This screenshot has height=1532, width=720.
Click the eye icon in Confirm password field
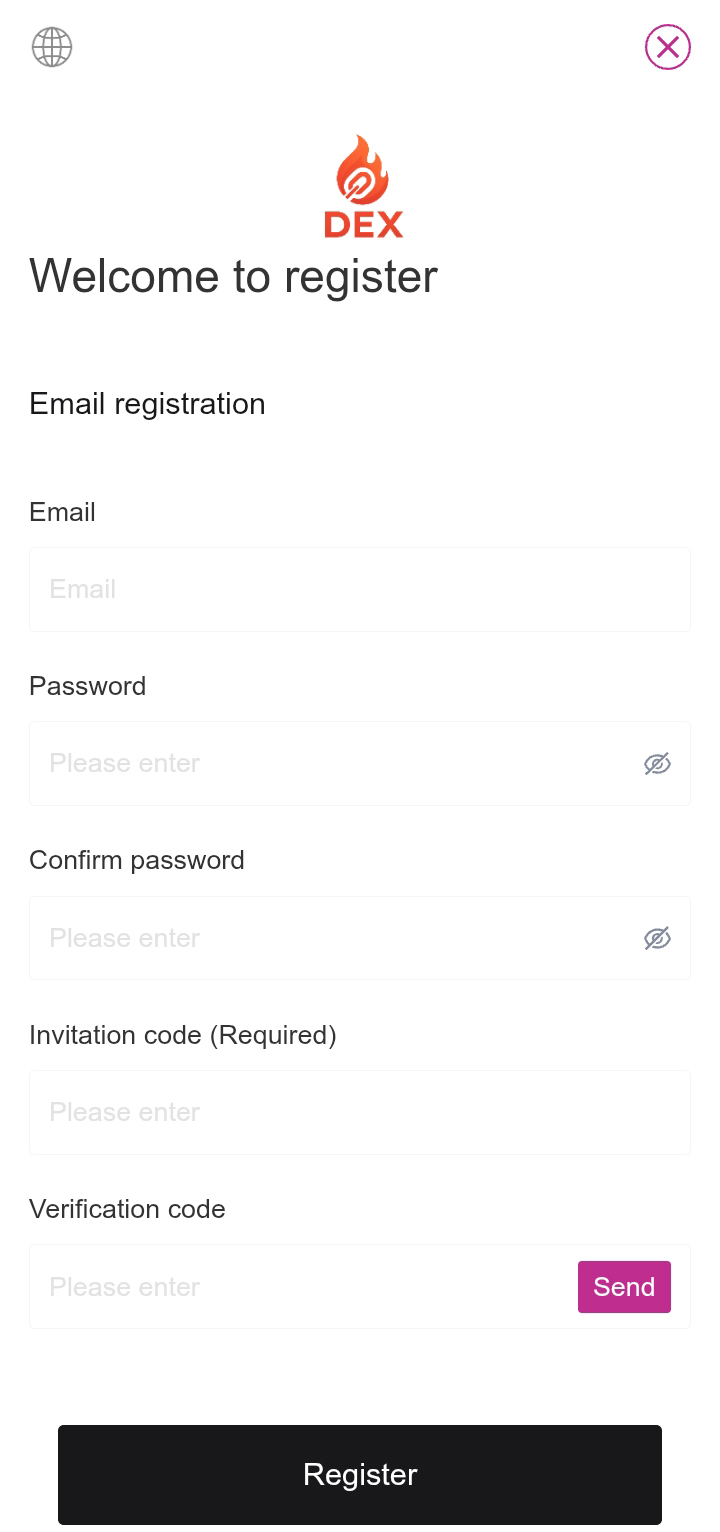(657, 938)
